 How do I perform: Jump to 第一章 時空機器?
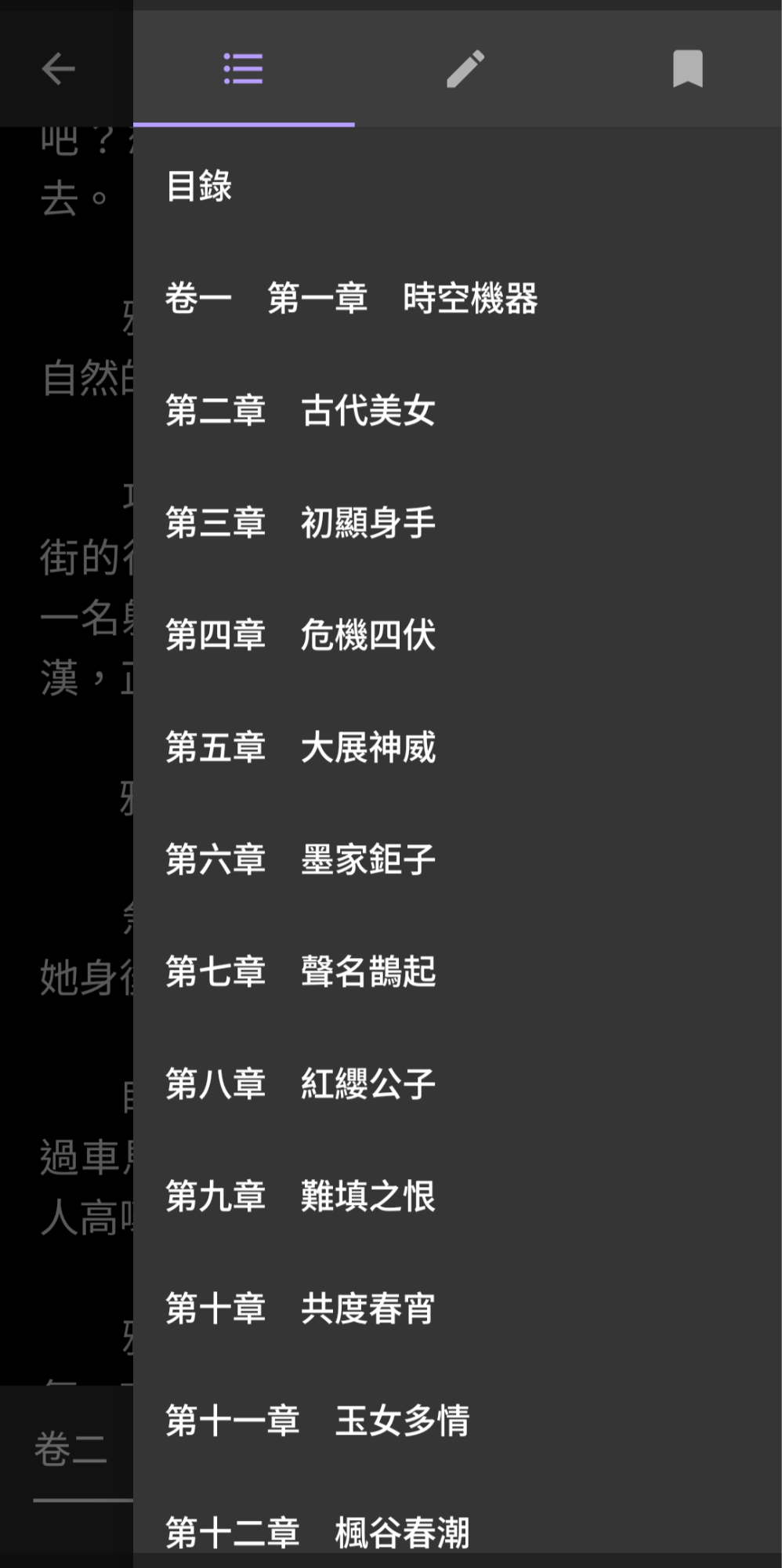click(x=351, y=299)
